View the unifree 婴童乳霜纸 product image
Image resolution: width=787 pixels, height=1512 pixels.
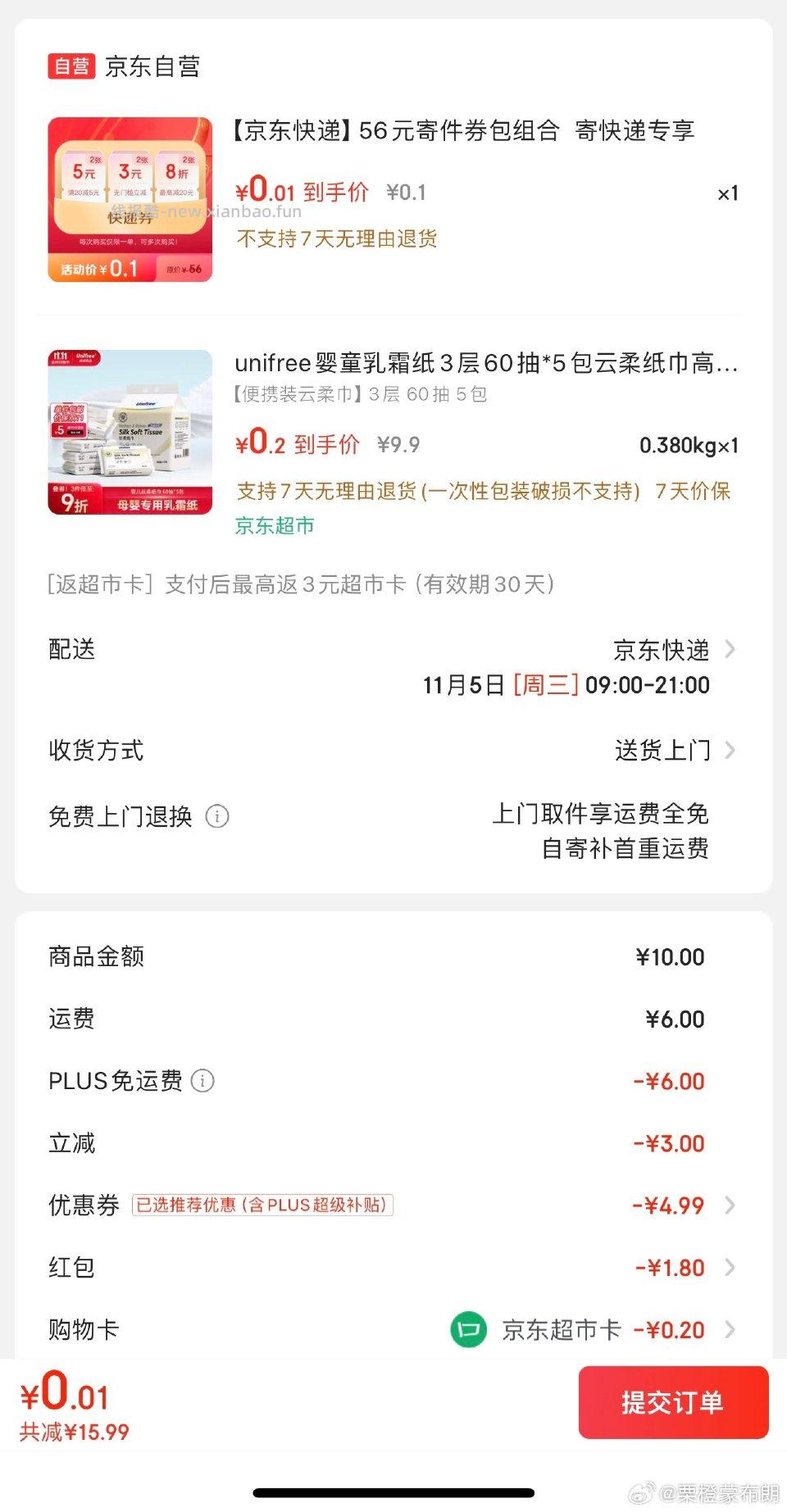[130, 434]
